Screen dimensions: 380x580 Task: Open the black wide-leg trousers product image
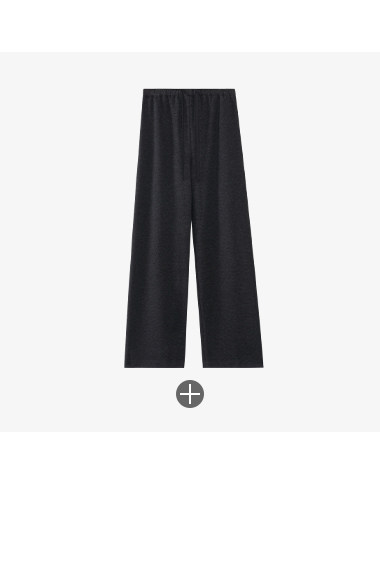(x=194, y=228)
